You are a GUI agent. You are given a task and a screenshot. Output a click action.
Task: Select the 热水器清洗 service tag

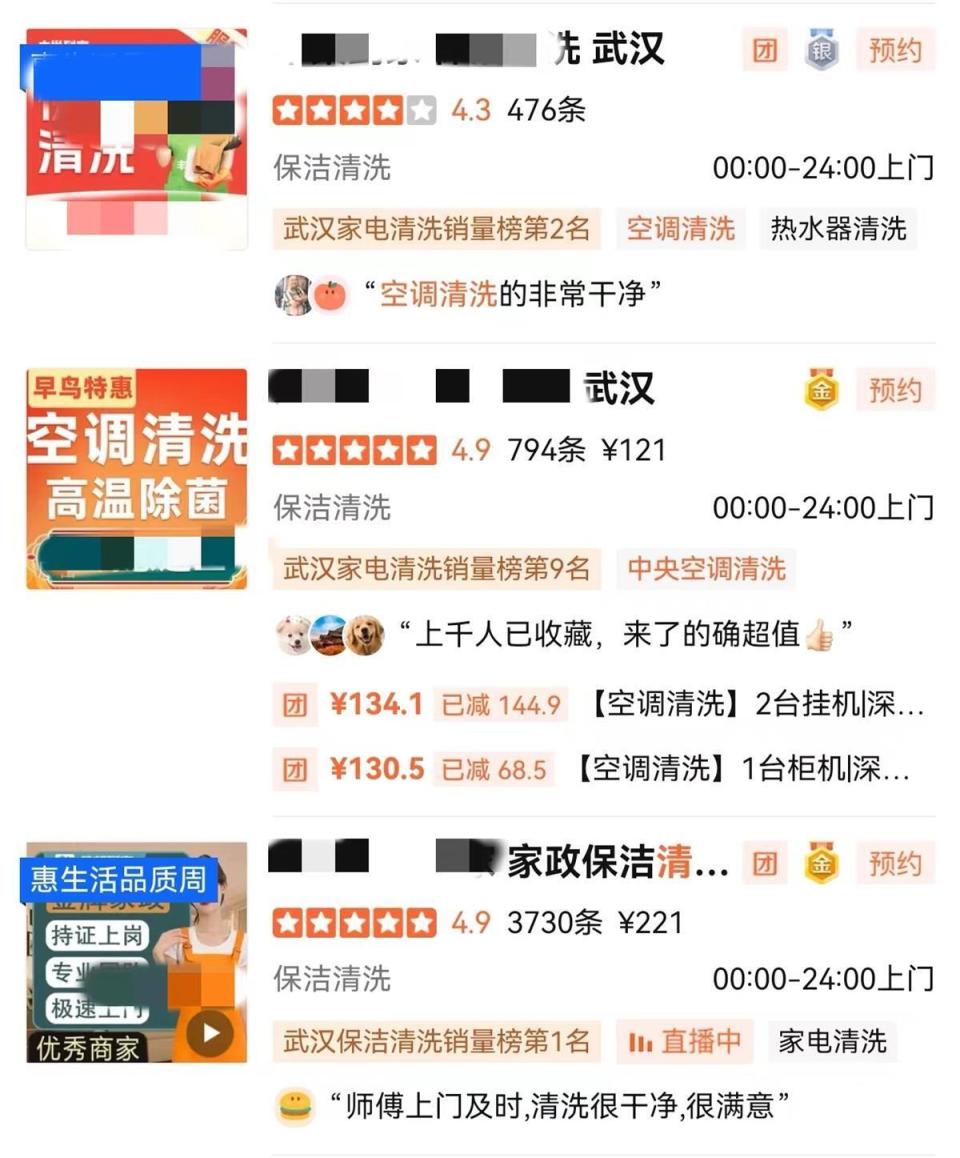tap(839, 229)
